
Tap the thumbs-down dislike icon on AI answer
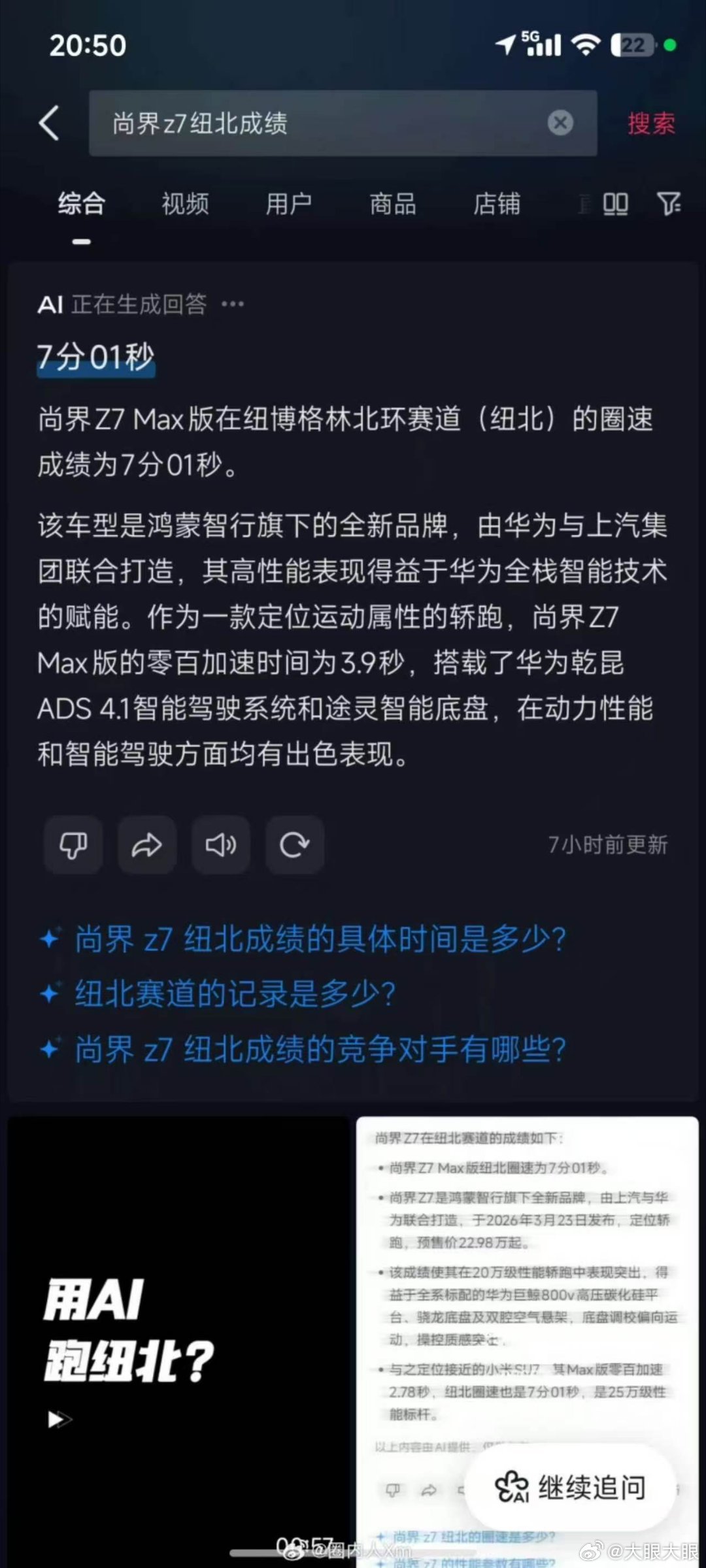coord(72,844)
